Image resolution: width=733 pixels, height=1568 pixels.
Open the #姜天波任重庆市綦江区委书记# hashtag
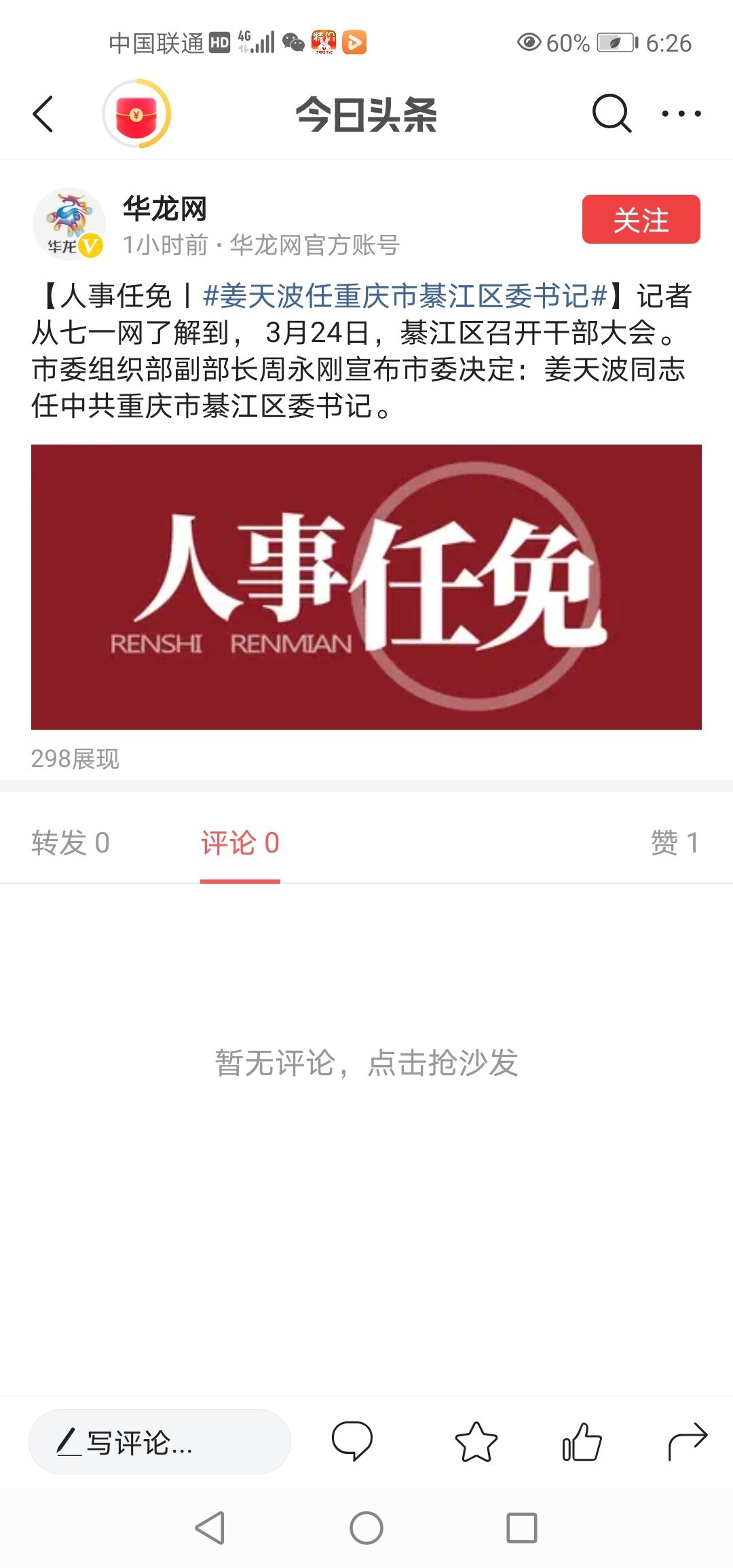tap(405, 297)
